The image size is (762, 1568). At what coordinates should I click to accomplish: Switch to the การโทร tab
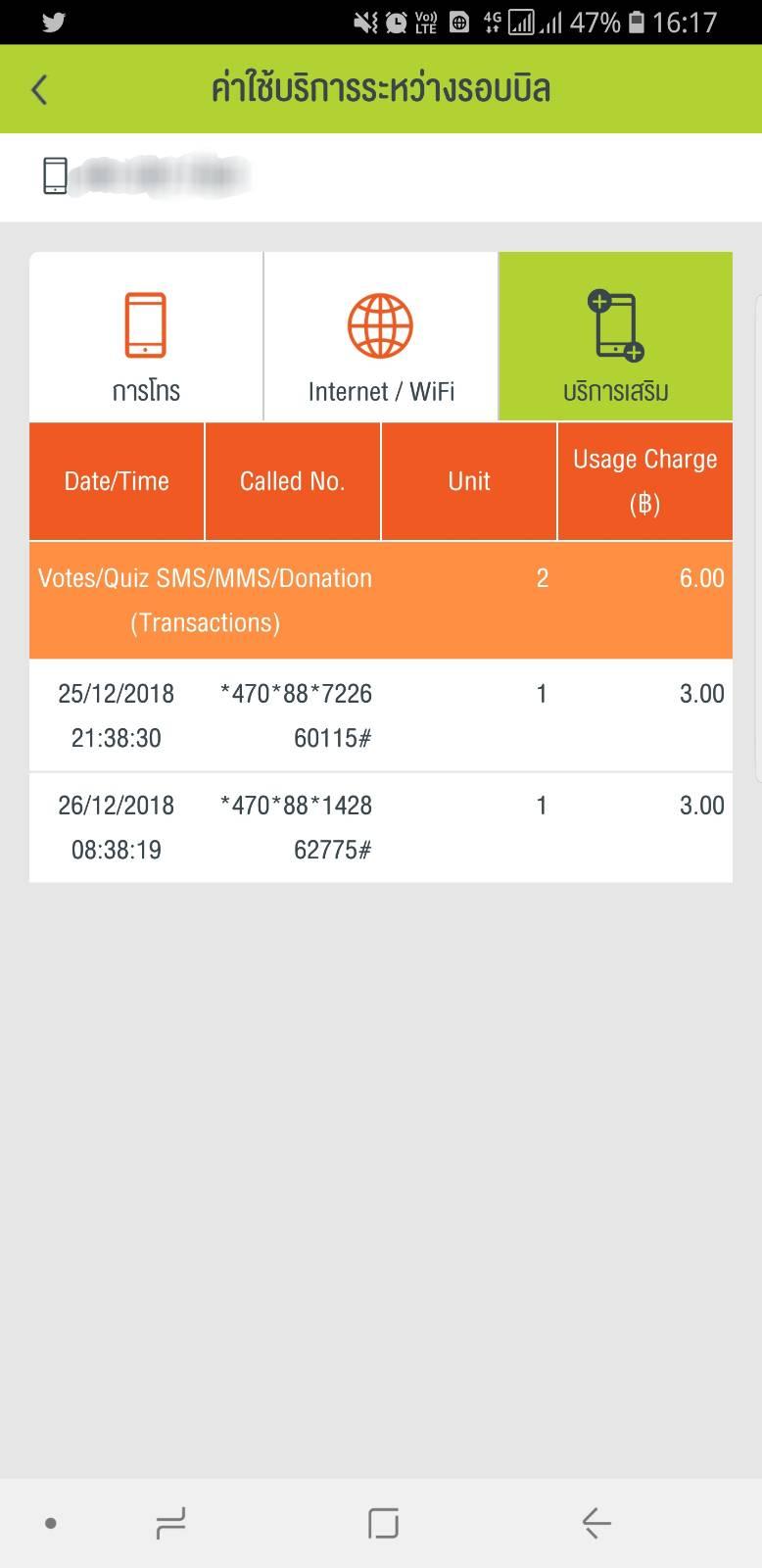pyautogui.click(x=146, y=338)
